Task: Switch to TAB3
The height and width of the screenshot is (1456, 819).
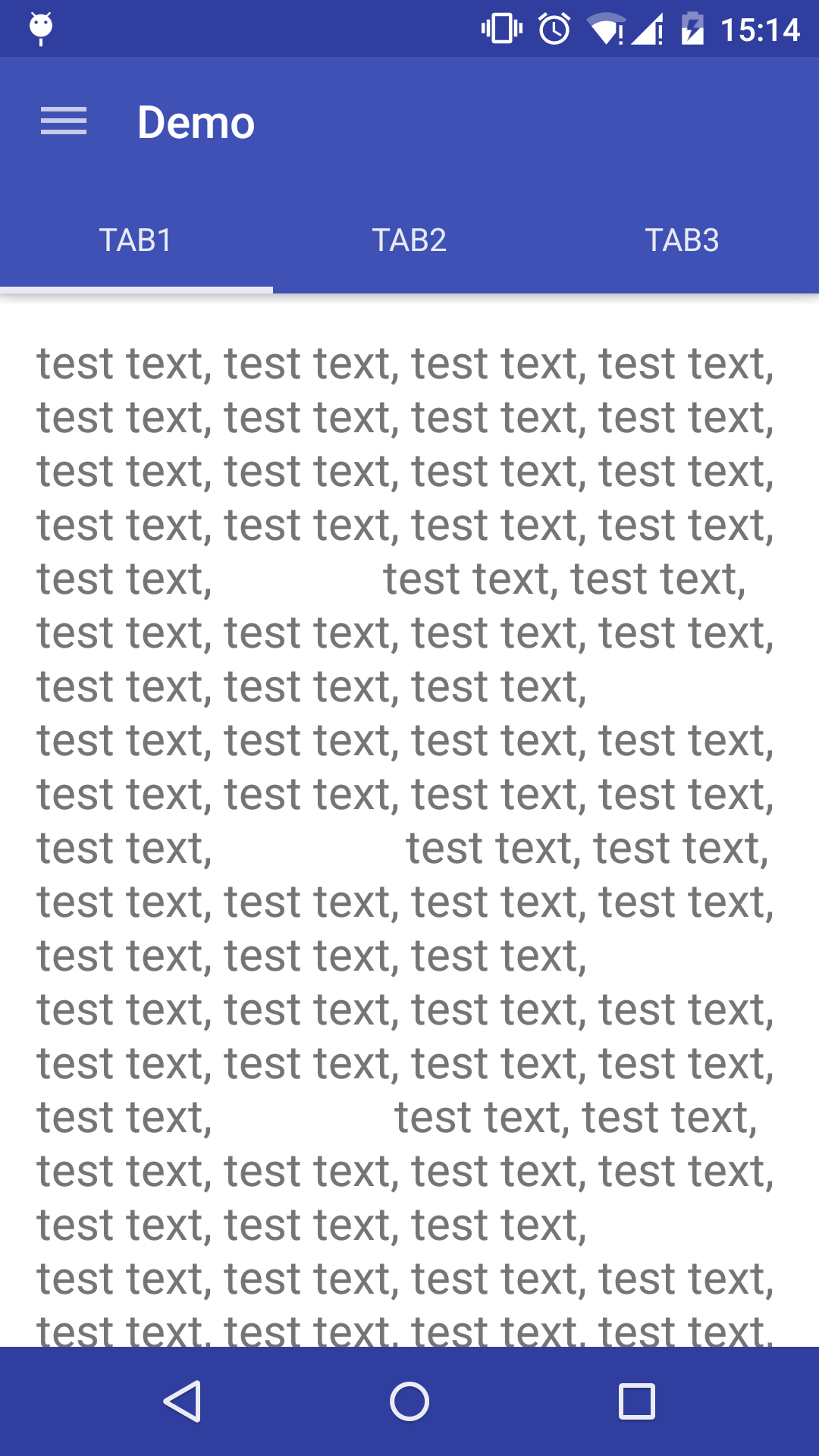Action: click(682, 240)
